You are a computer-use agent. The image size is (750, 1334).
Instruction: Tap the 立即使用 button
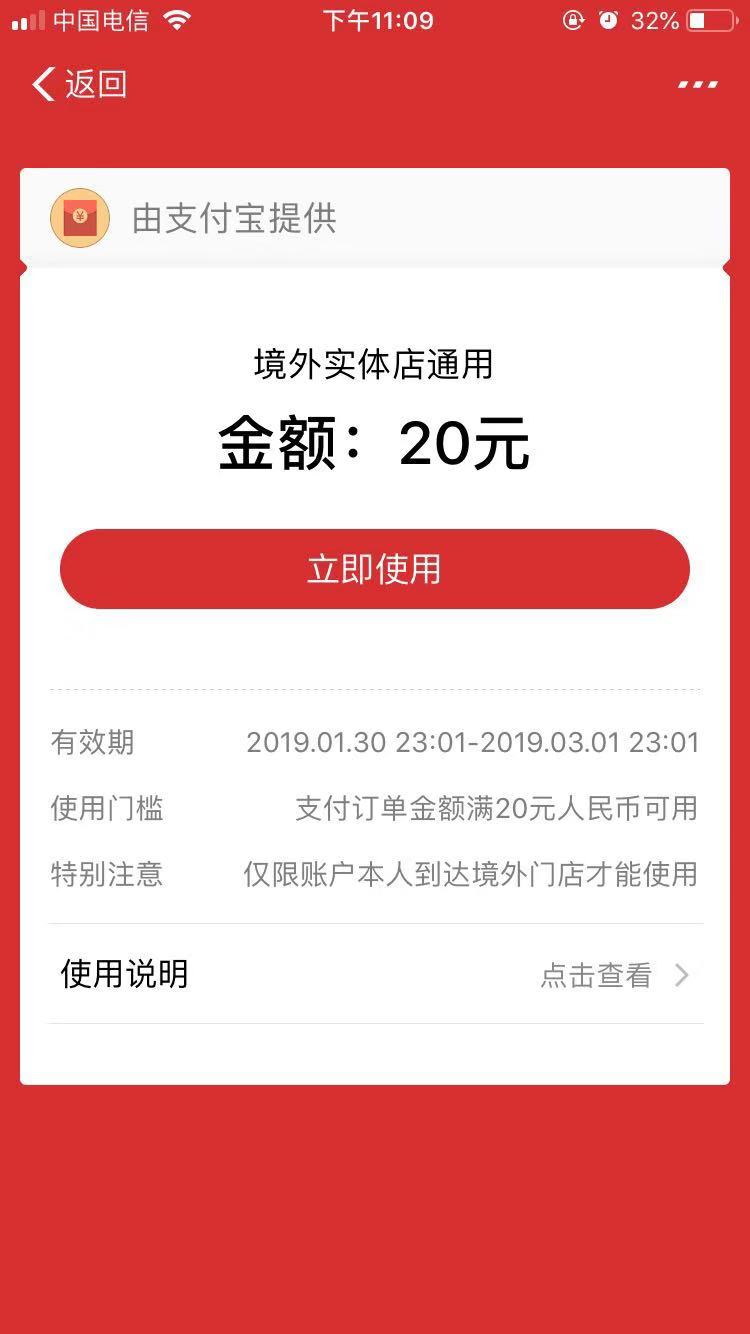point(374,569)
